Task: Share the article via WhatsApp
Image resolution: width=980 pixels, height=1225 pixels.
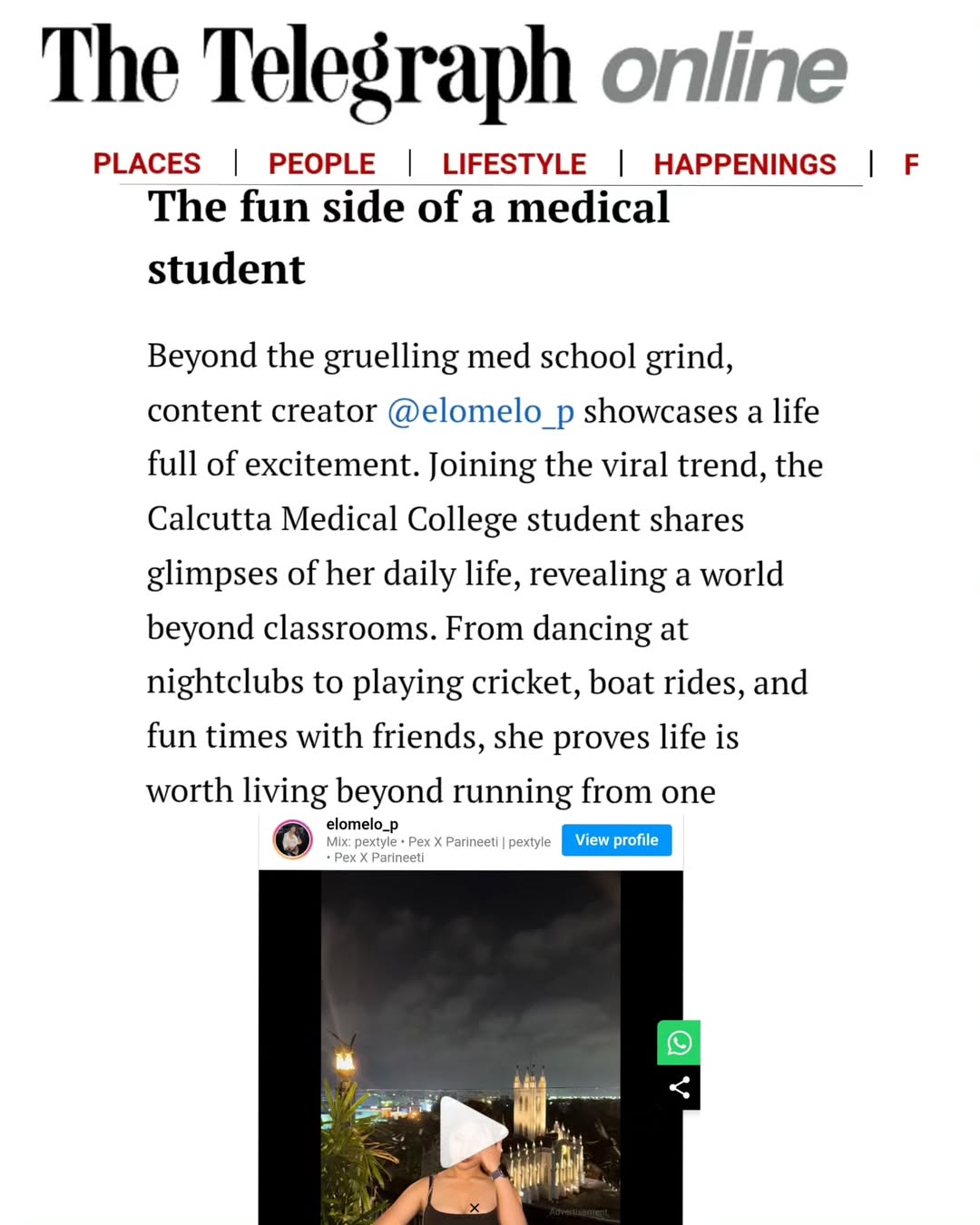Action: pyautogui.click(x=679, y=1043)
